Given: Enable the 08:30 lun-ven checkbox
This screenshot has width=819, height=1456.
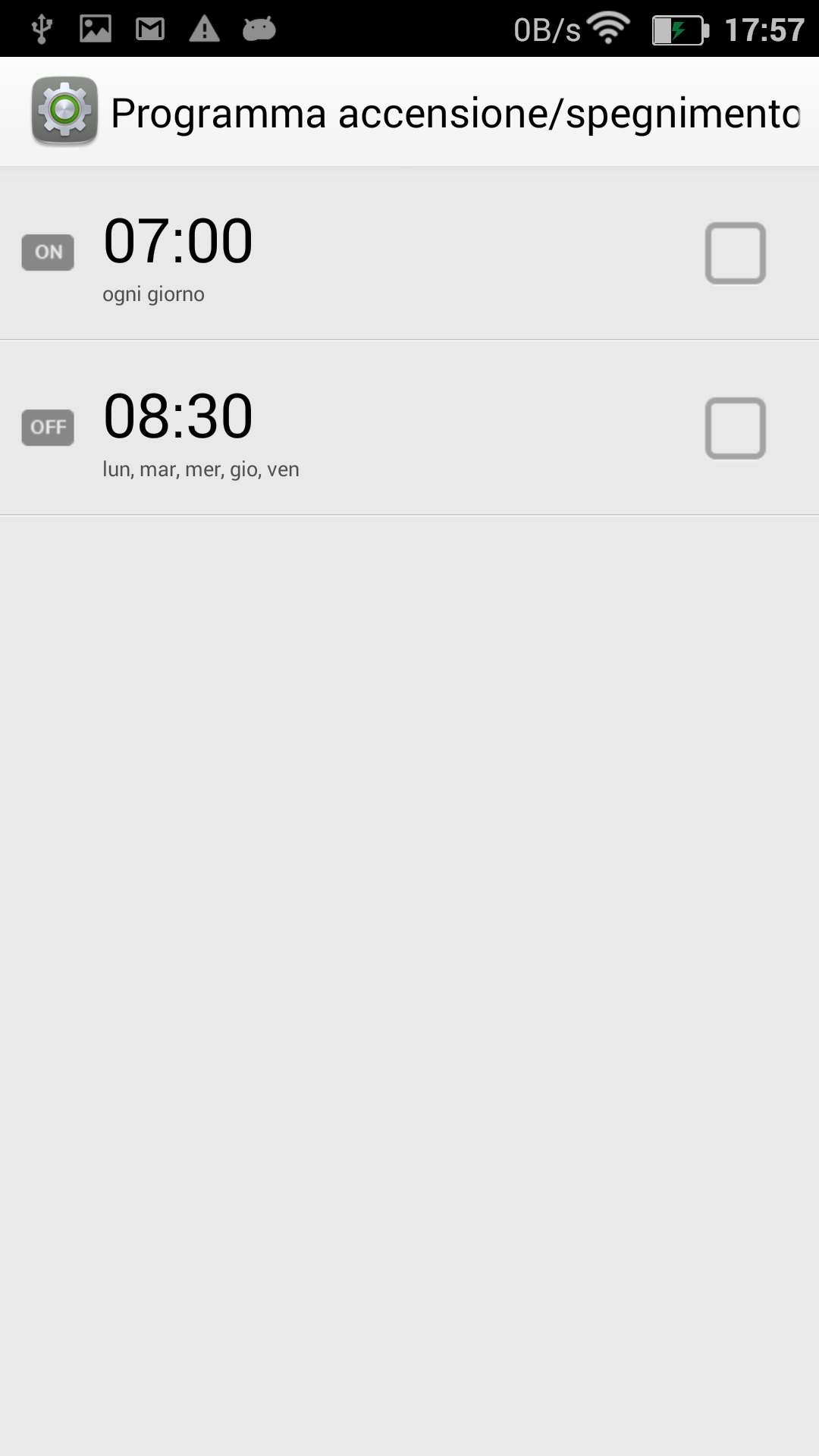Looking at the screenshot, I should [735, 428].
